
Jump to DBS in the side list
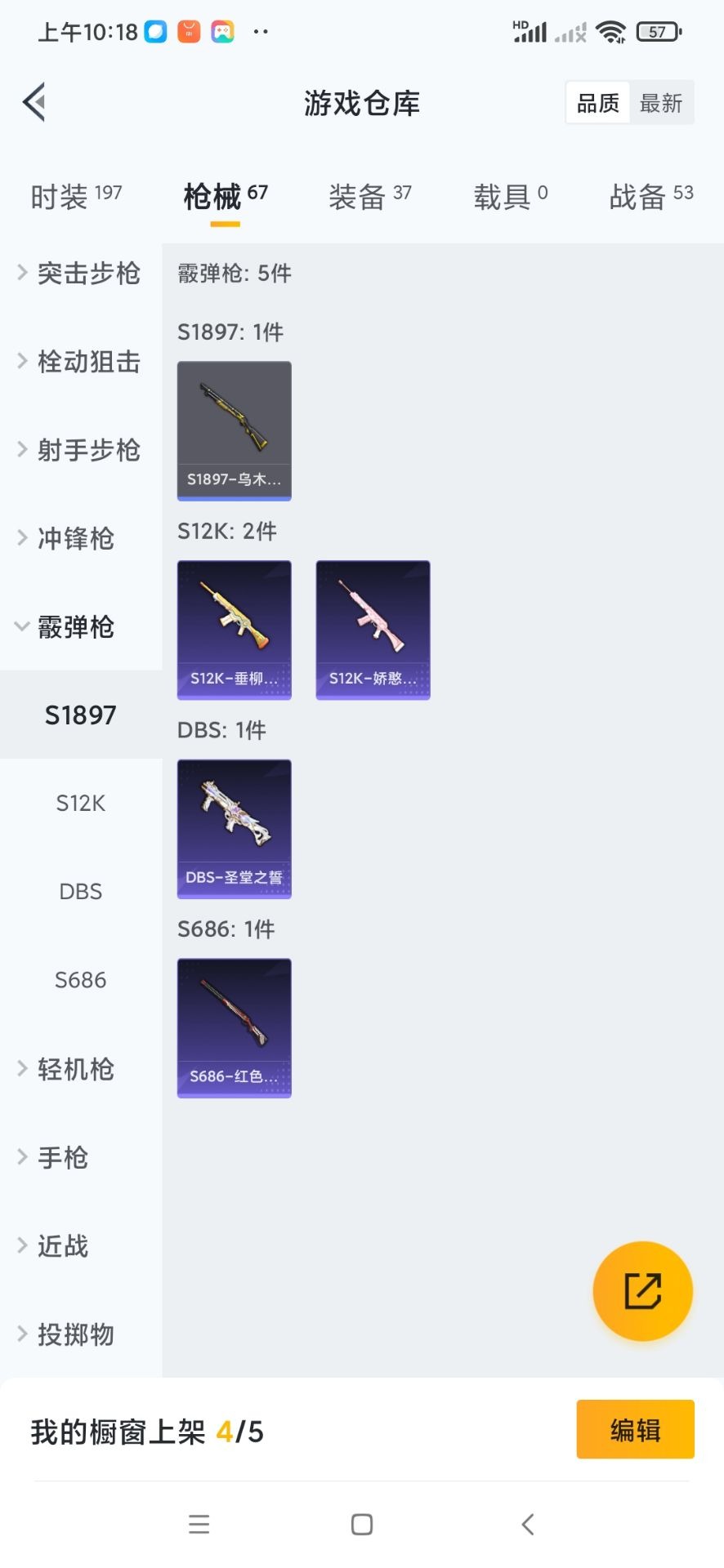[80, 892]
